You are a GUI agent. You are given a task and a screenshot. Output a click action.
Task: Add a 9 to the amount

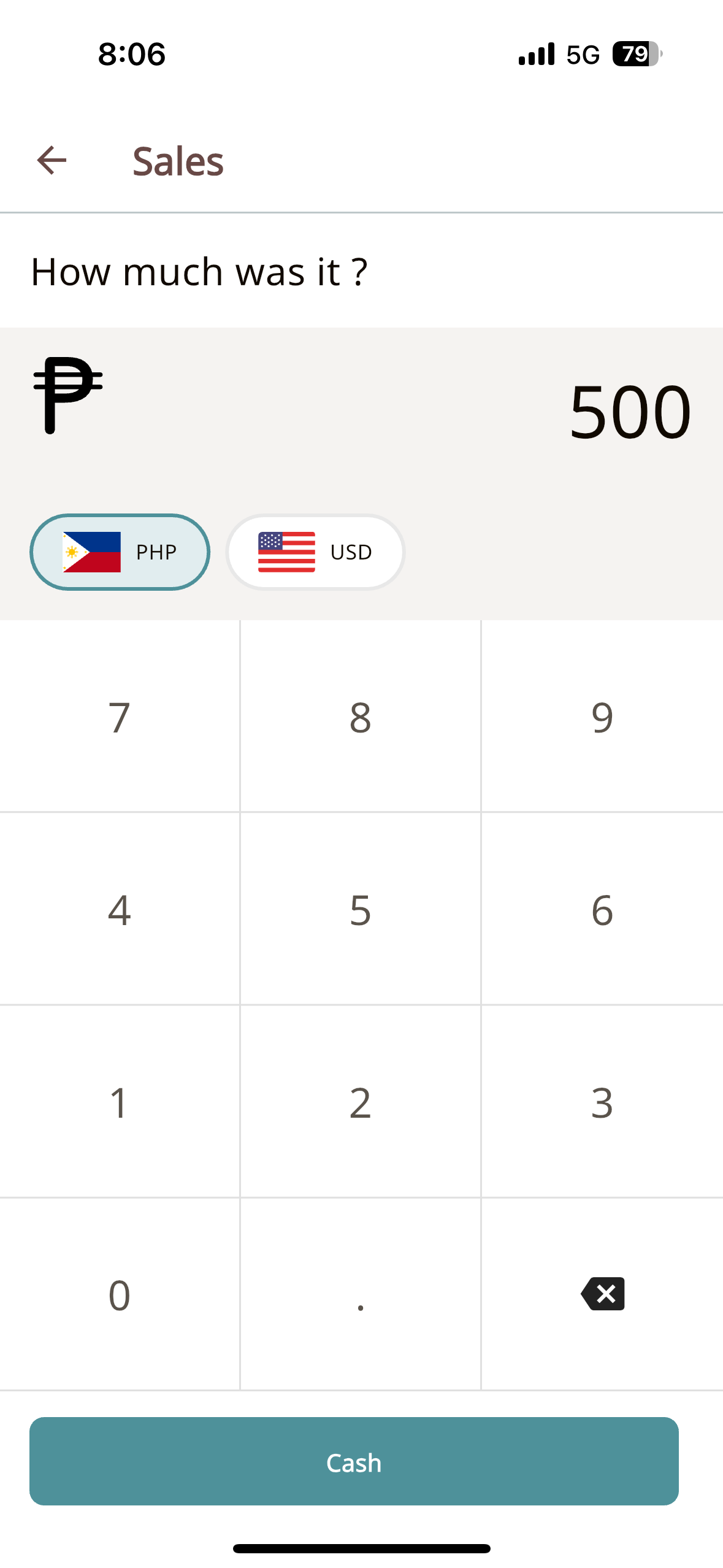(602, 717)
